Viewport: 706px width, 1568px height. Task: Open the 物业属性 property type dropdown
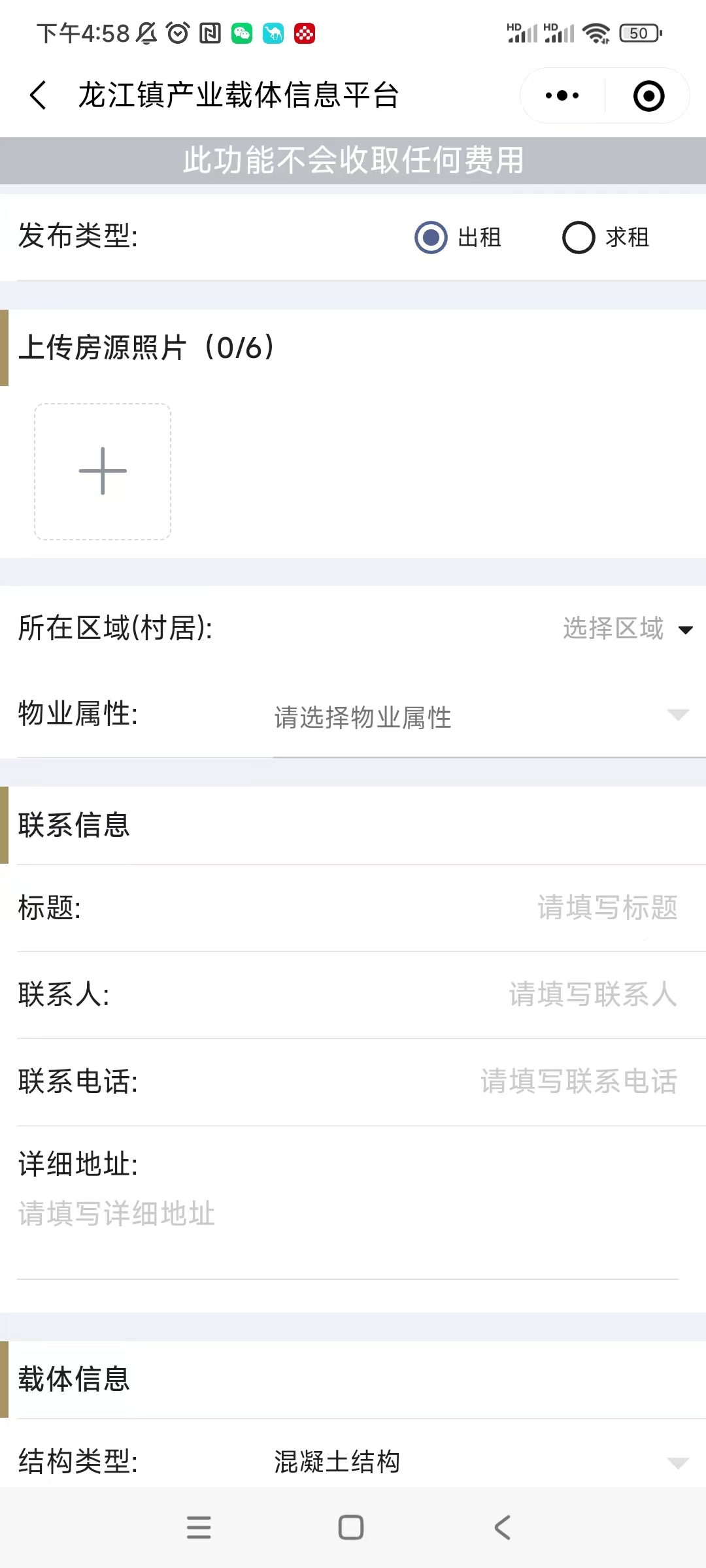pos(482,717)
